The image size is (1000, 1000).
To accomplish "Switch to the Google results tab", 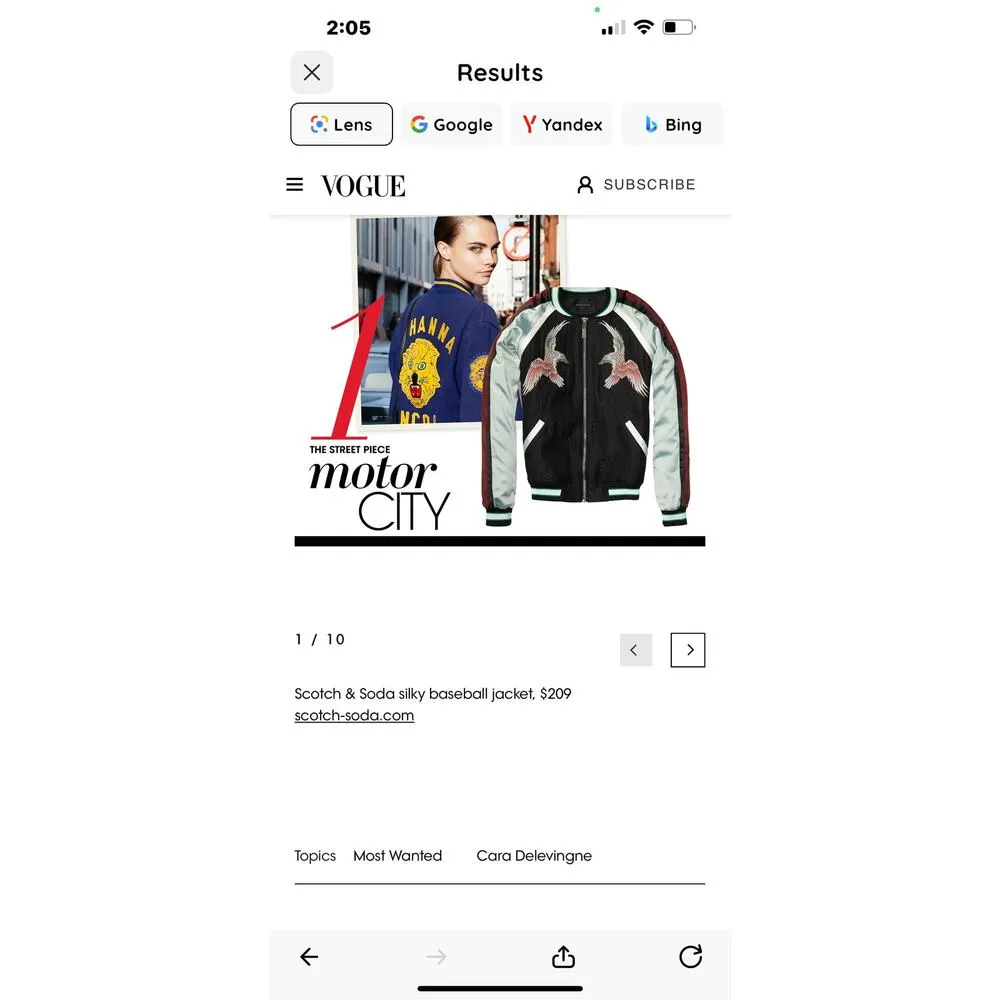I will click(452, 125).
